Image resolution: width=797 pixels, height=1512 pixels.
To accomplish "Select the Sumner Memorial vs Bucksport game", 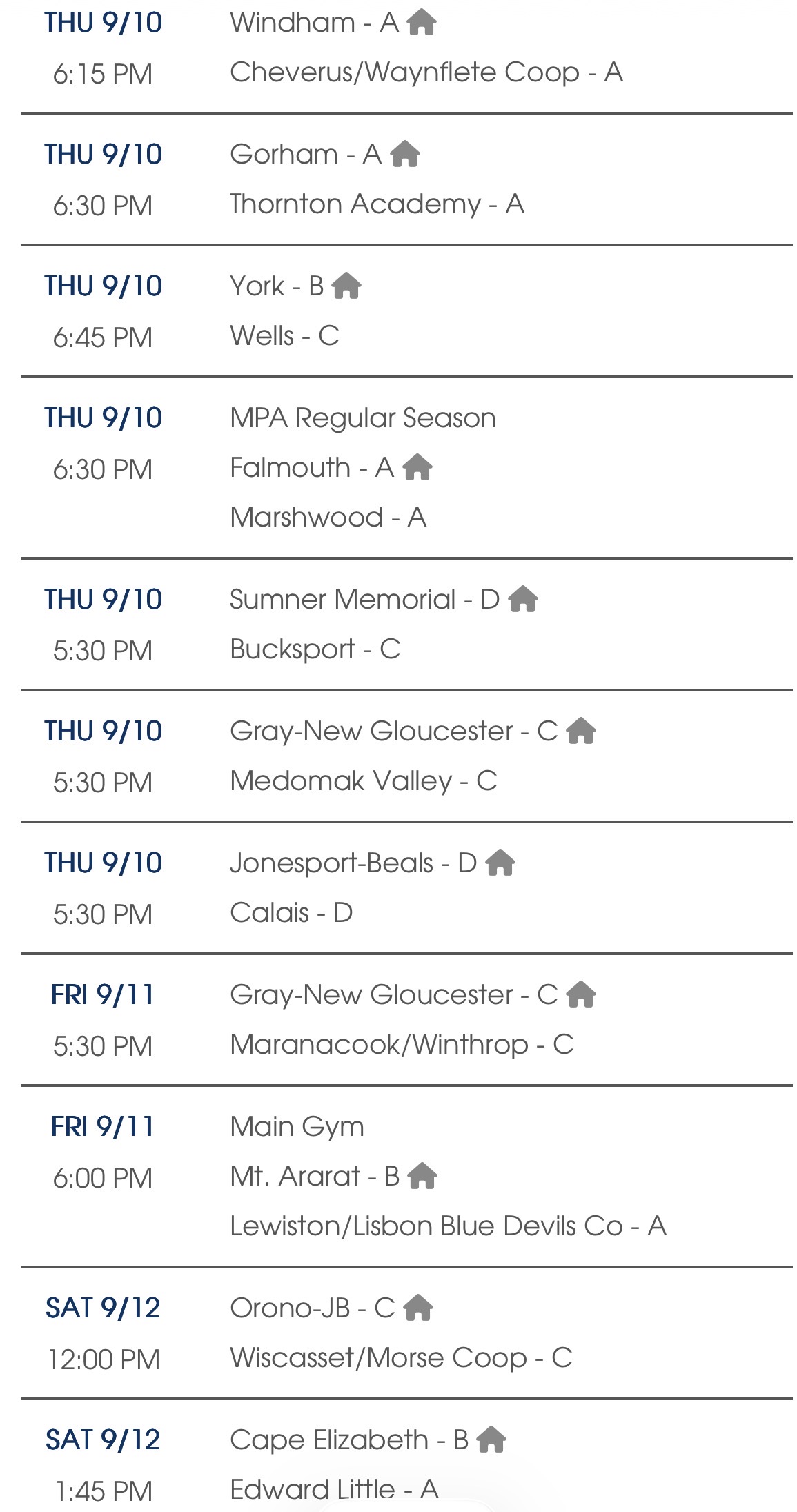I will (x=406, y=625).
